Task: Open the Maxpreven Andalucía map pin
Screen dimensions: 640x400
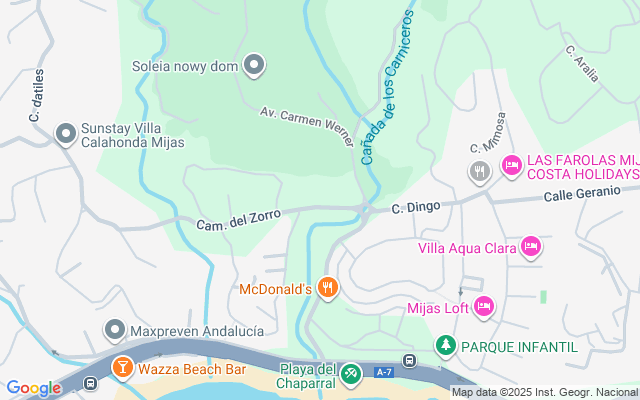Action: pos(115,330)
